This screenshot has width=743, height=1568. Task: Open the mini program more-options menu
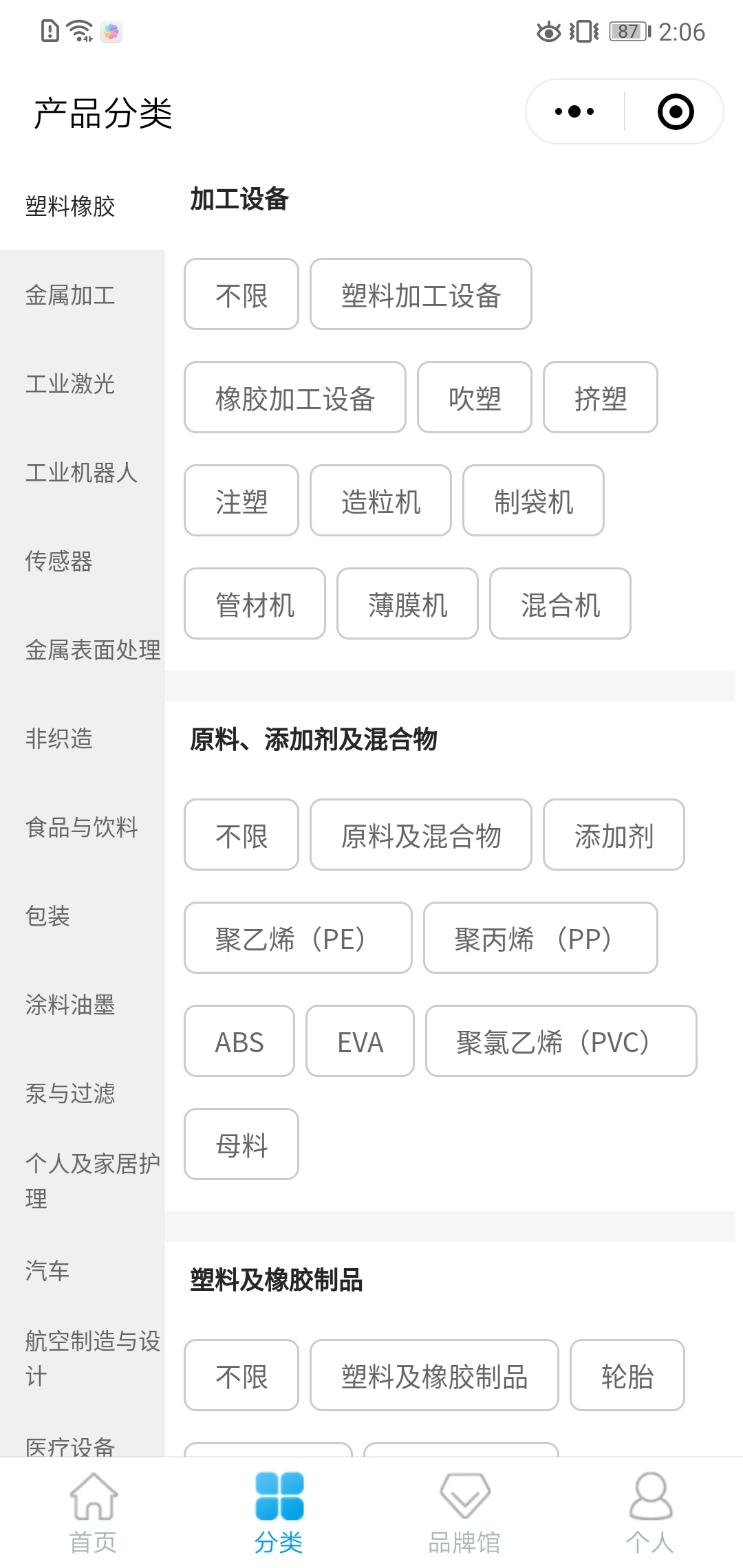[574, 111]
